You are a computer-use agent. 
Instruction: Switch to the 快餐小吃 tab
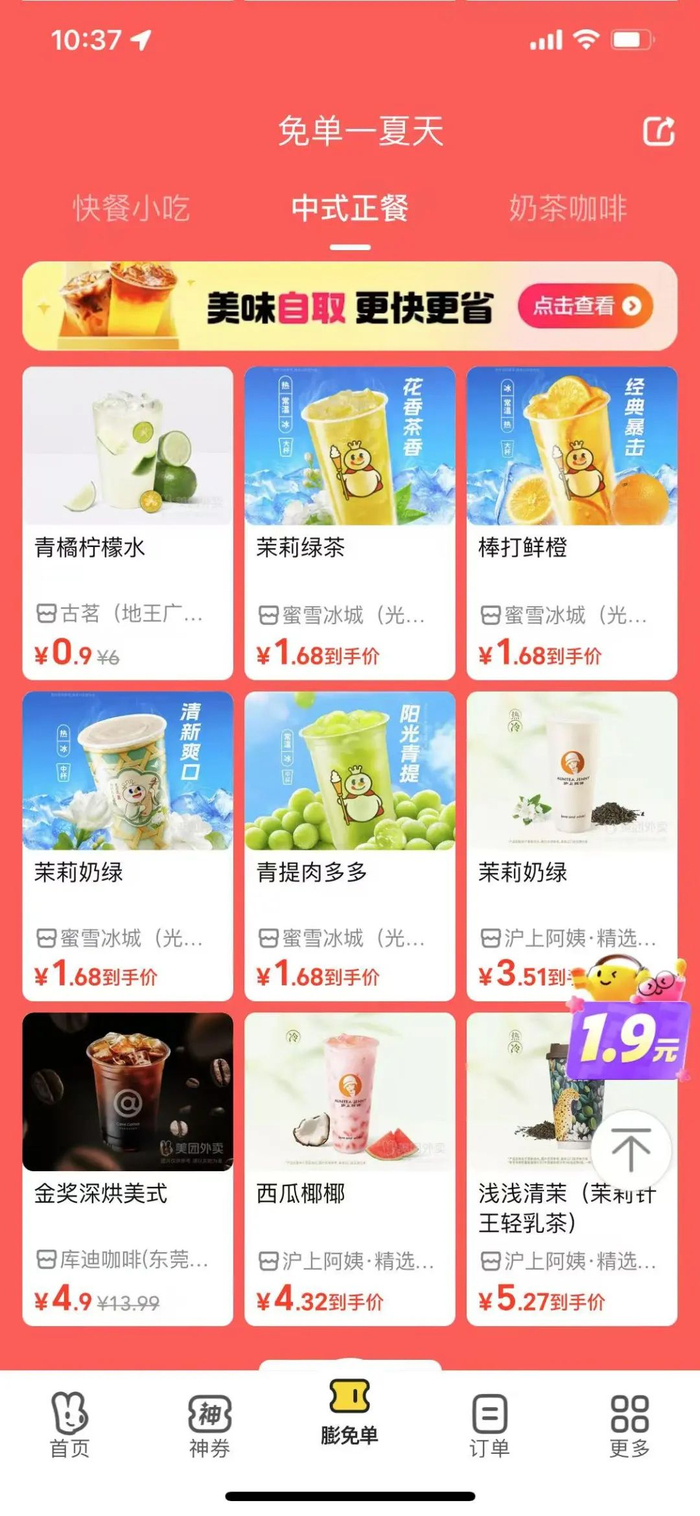point(131,208)
